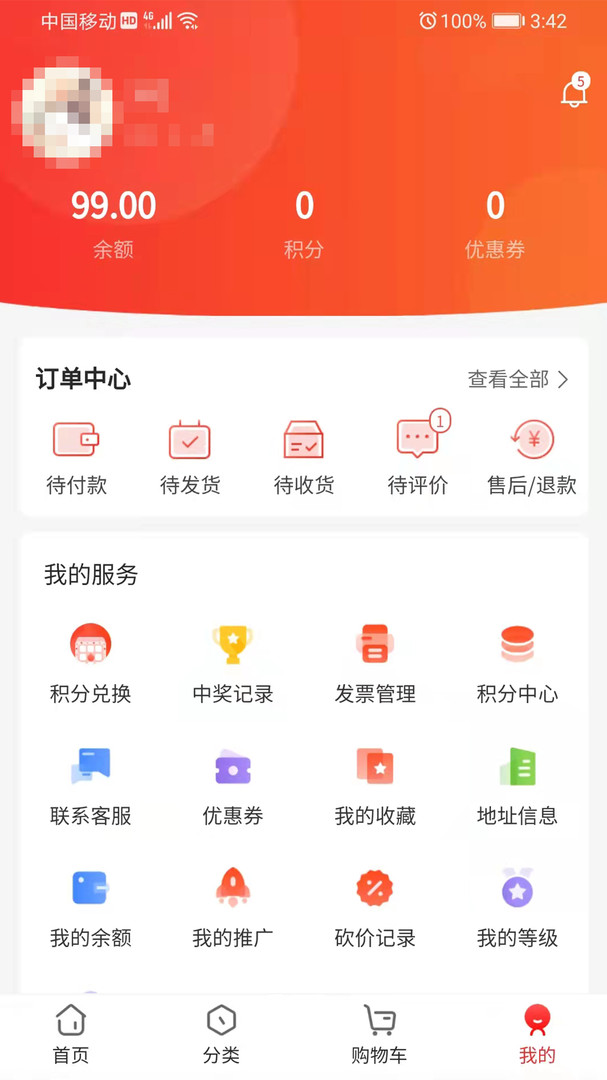Open 待收货 orders awaiting receipt
The image size is (607, 1080).
click(x=304, y=458)
